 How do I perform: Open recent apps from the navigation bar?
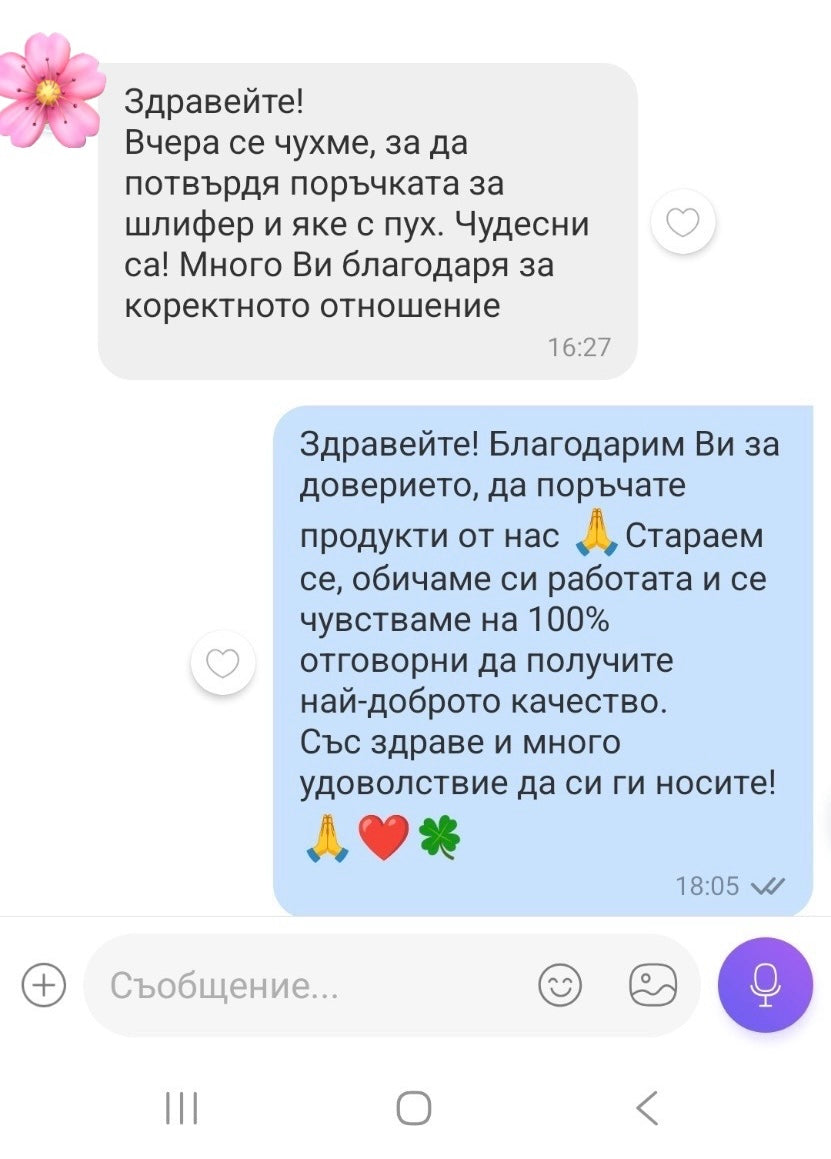[181, 1108]
